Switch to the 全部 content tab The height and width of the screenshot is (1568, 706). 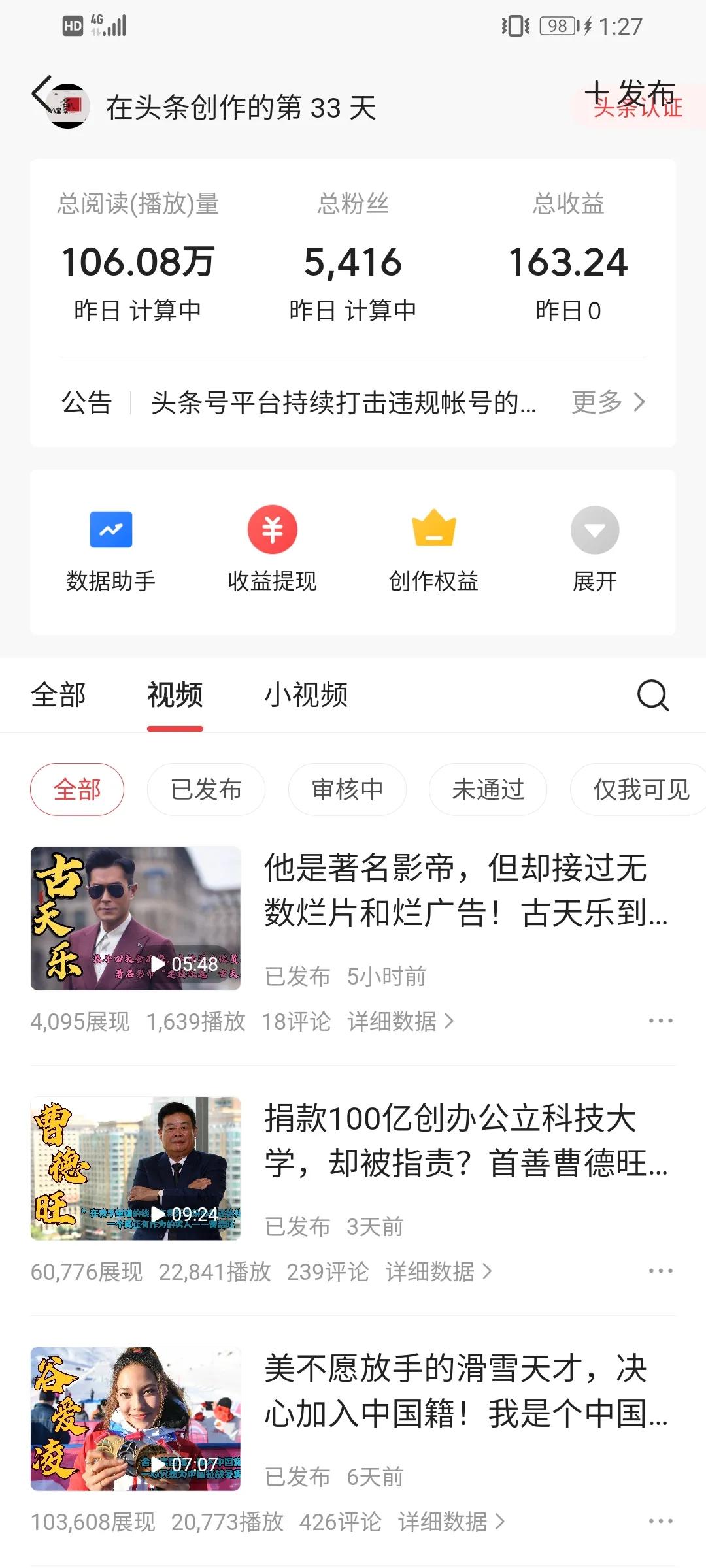coord(58,696)
